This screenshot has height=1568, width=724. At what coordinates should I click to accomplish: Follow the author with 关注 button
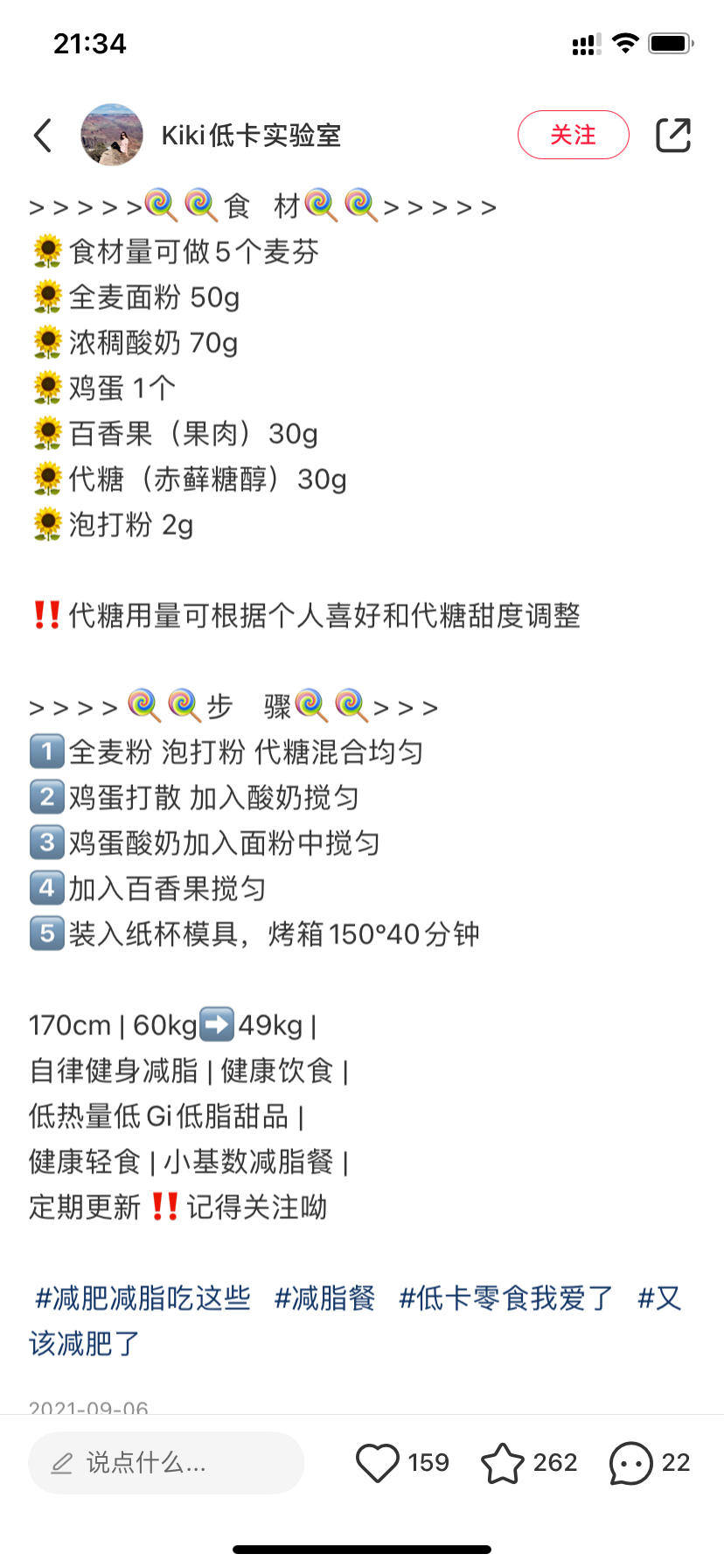point(573,135)
